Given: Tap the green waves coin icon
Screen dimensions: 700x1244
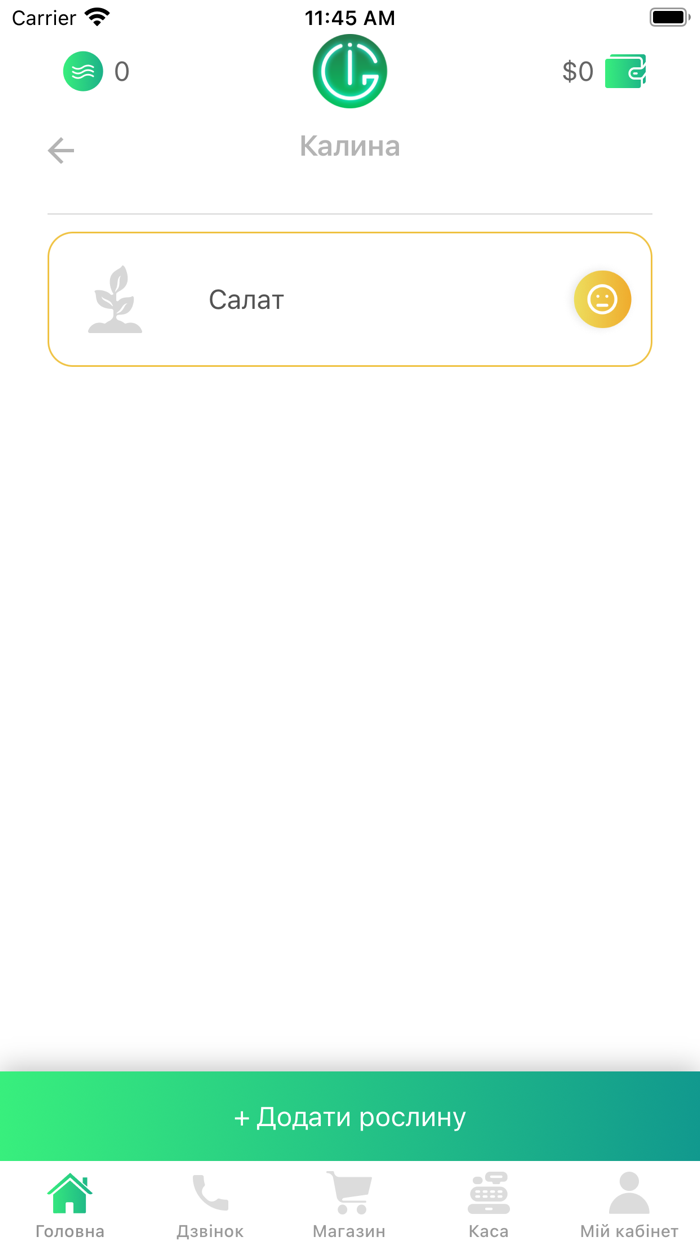Looking at the screenshot, I should coord(83,72).
